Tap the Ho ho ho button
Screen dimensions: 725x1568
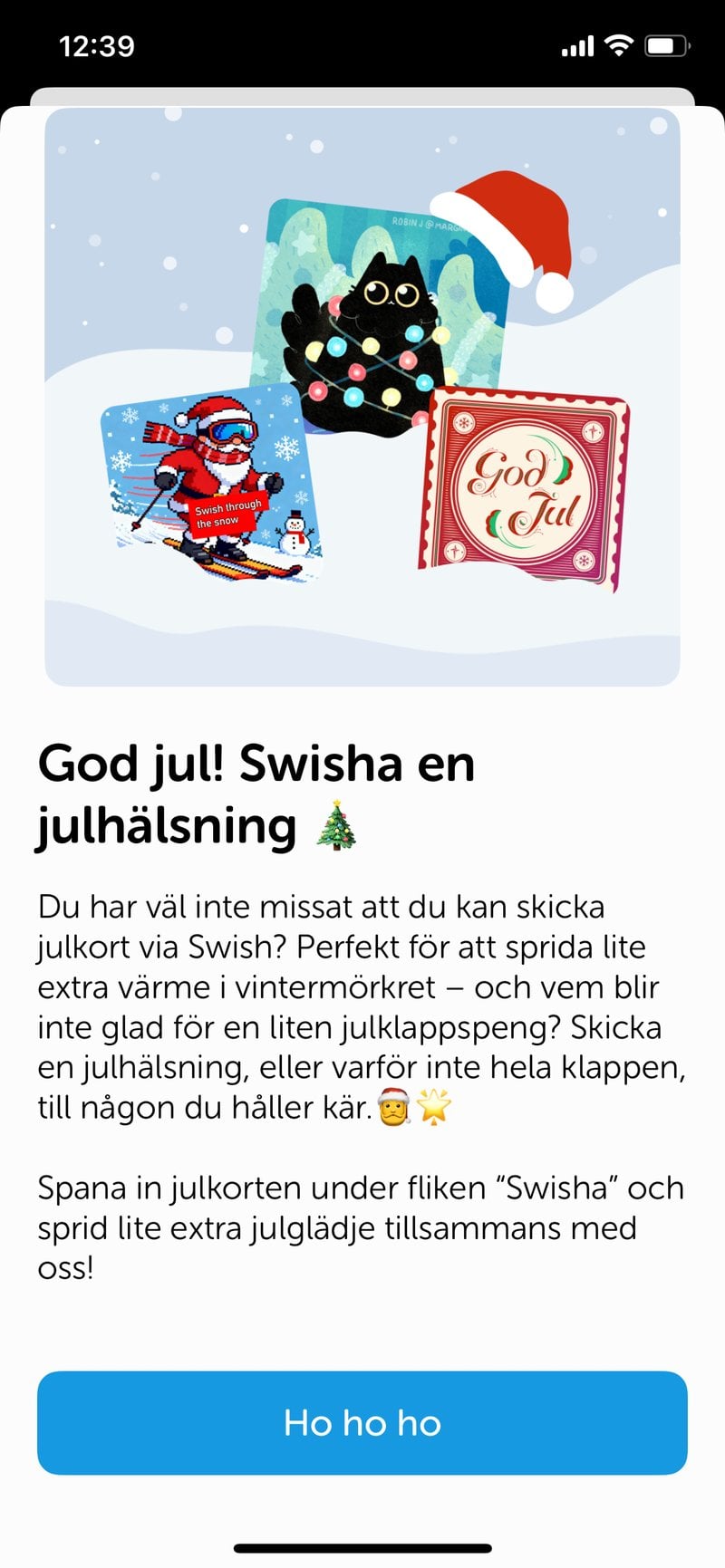pos(362,1422)
